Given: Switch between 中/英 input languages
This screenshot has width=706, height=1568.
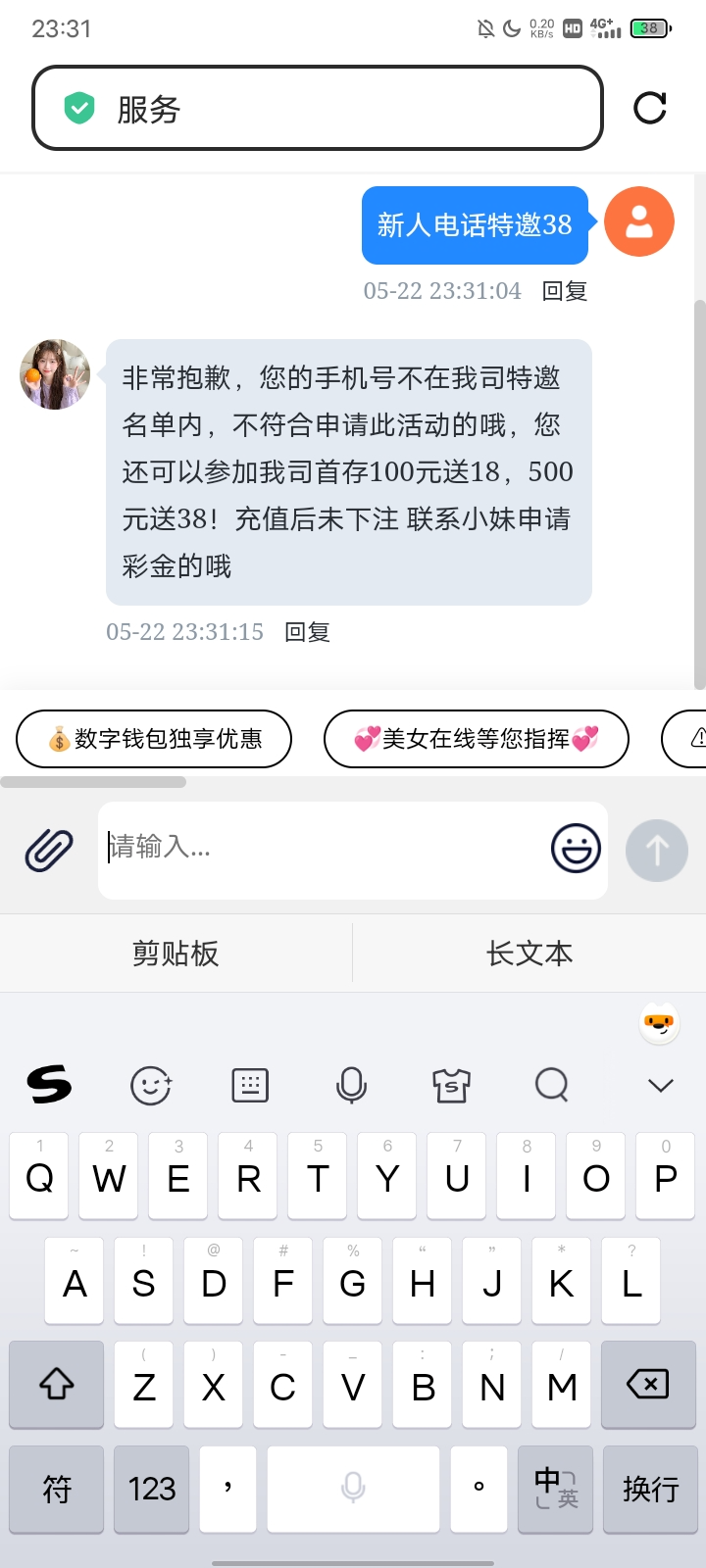Looking at the screenshot, I should 555,1490.
